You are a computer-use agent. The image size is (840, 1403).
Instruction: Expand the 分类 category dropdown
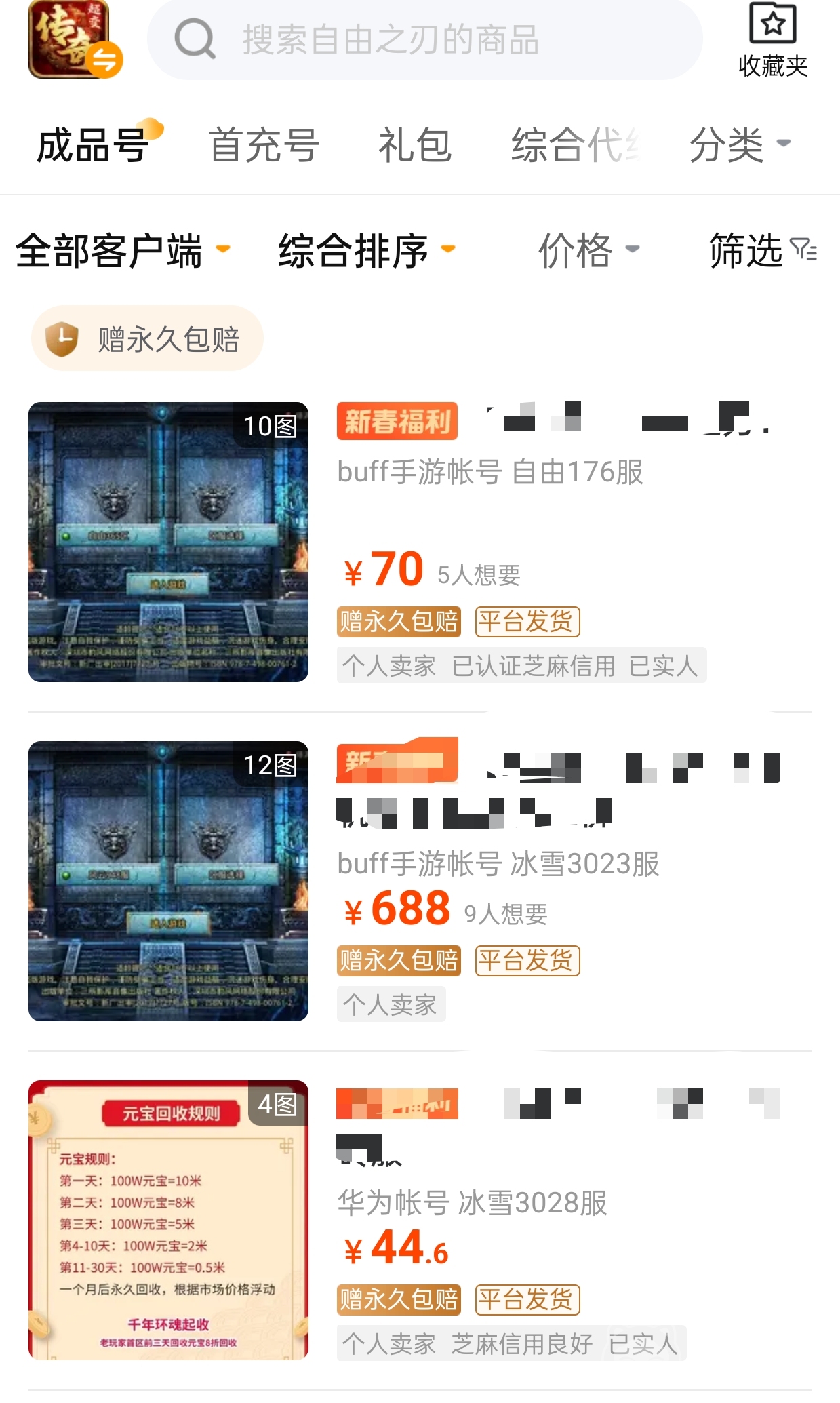tap(739, 145)
